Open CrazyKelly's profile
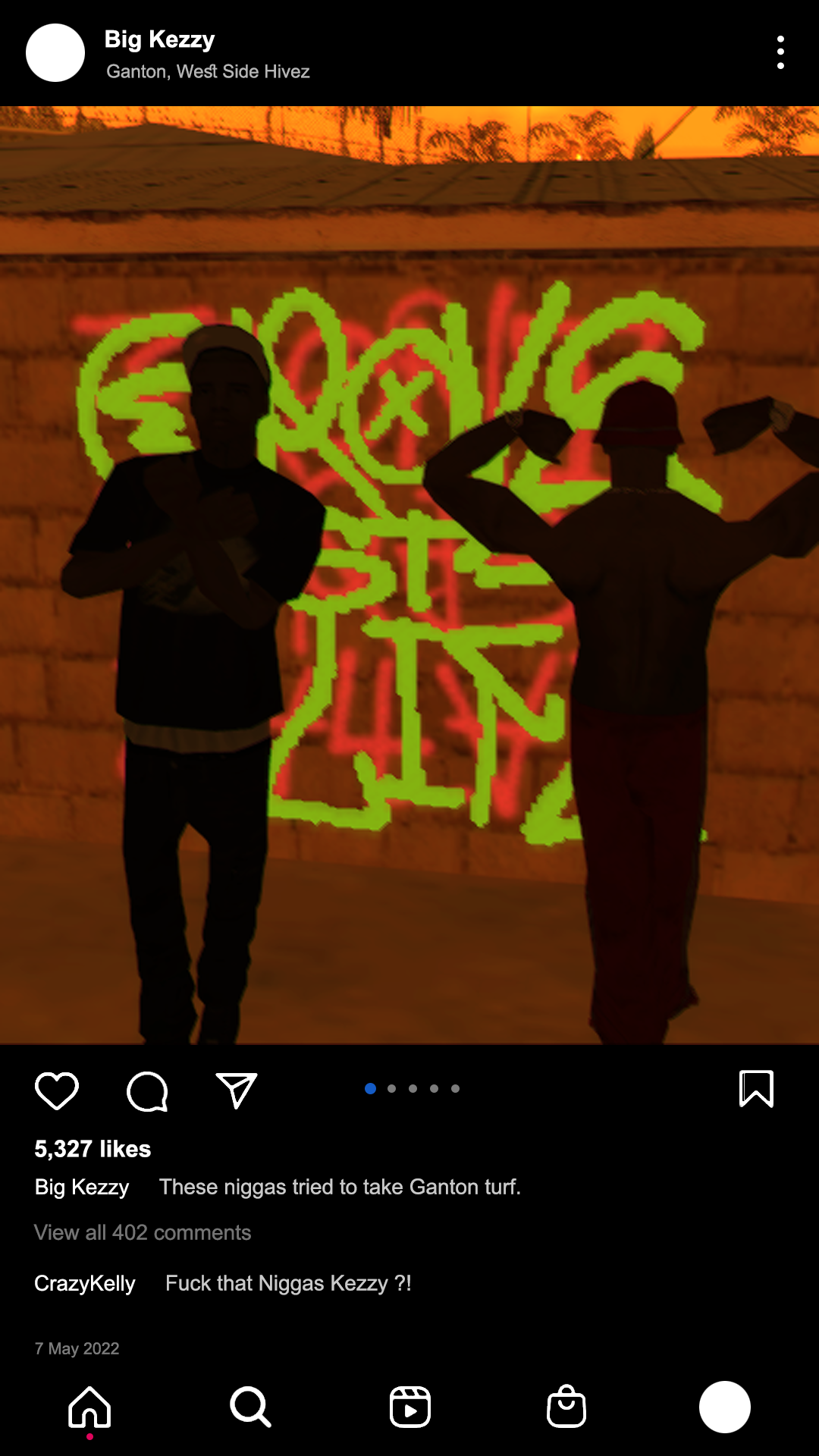The image size is (819, 1456). pos(85,1283)
